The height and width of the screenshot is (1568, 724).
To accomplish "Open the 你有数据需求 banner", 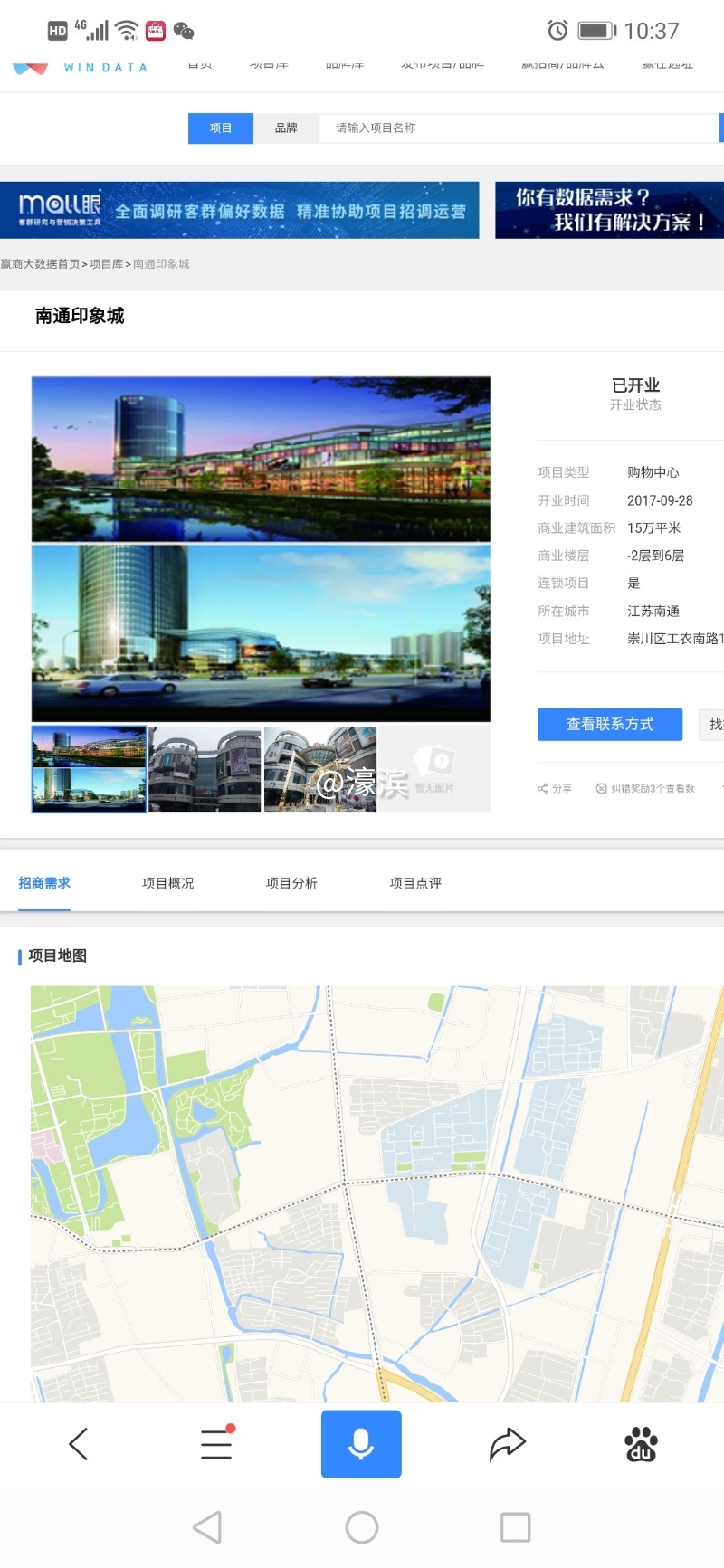I will click(609, 211).
